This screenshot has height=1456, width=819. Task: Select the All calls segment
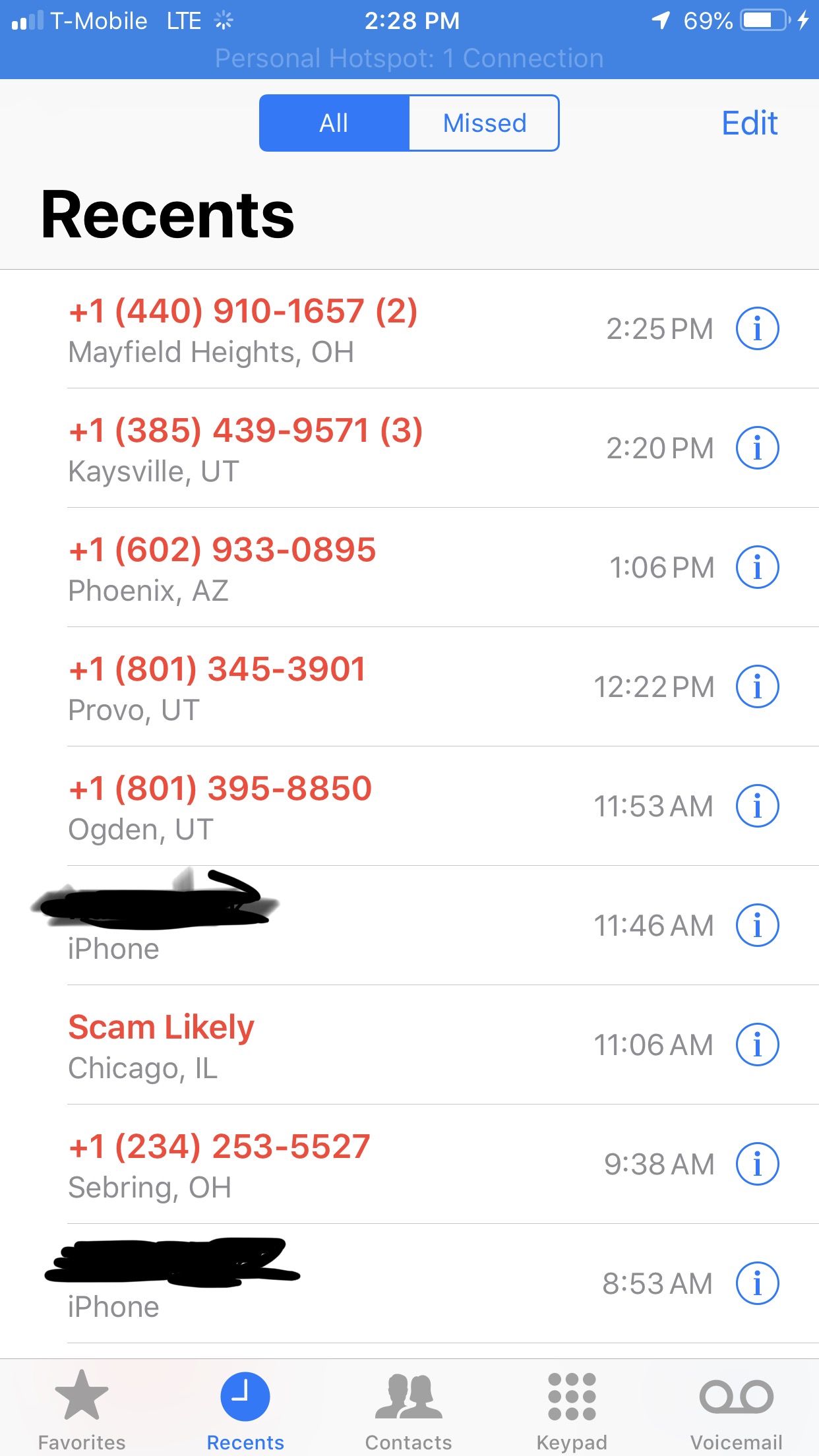334,123
